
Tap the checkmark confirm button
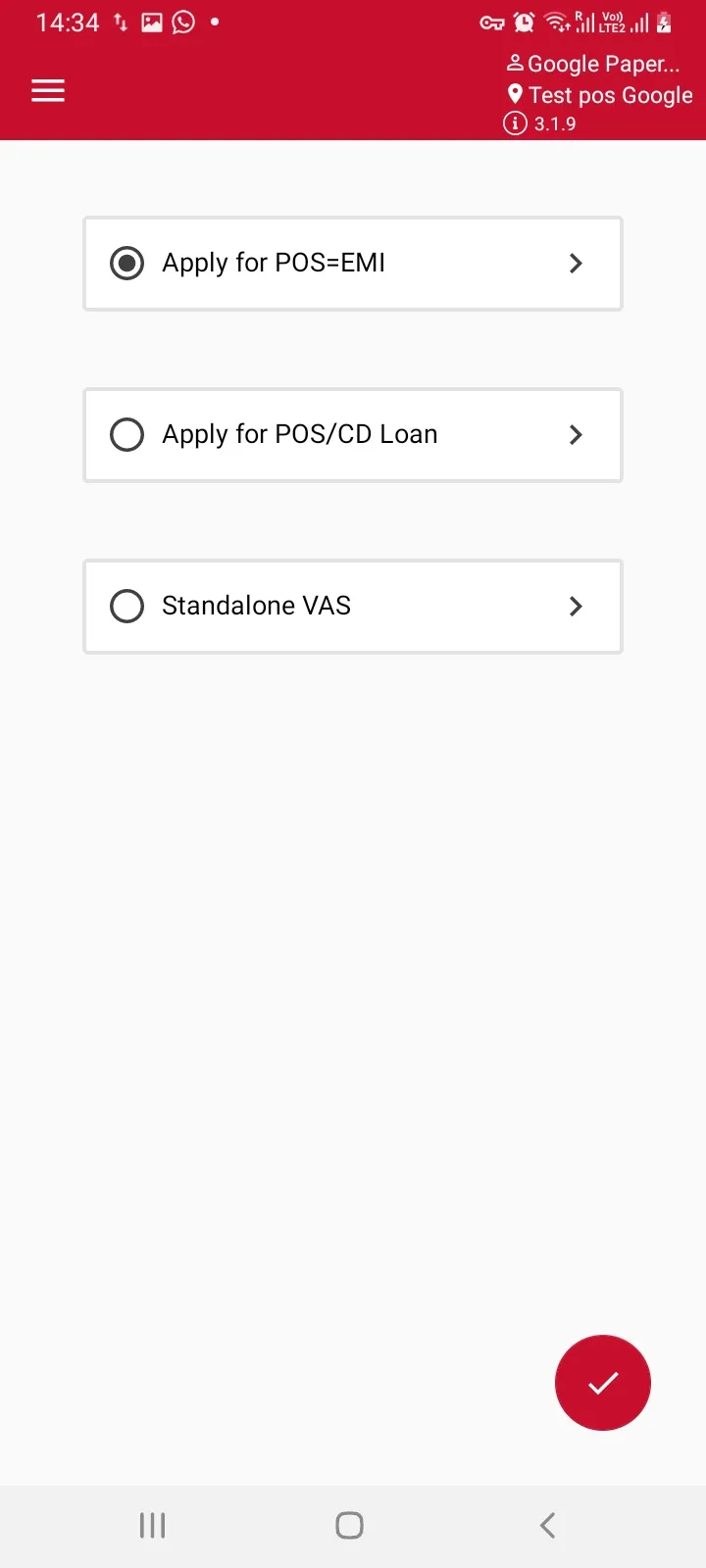(x=602, y=1382)
